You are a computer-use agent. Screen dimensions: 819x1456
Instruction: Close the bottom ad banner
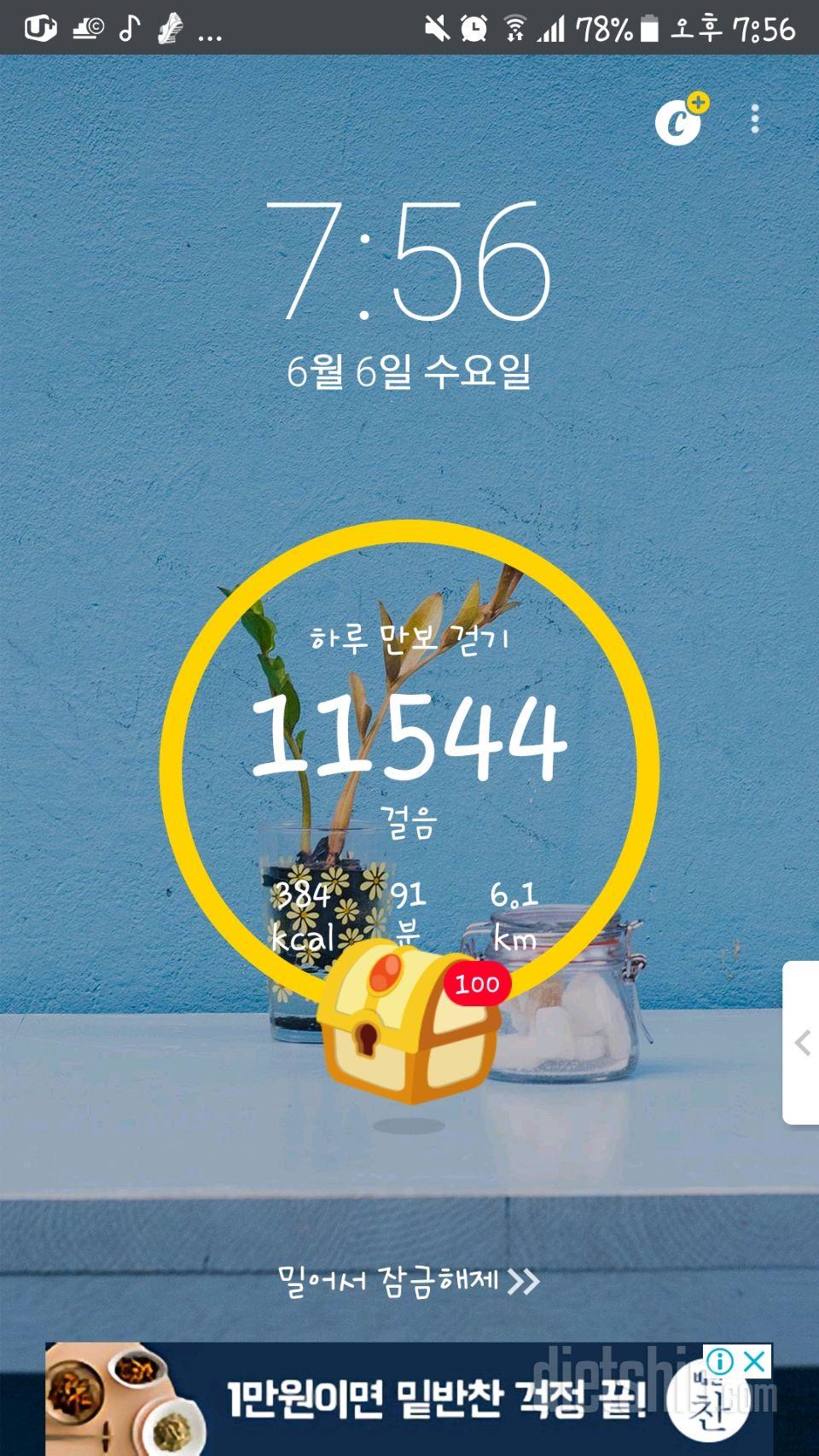click(754, 1361)
